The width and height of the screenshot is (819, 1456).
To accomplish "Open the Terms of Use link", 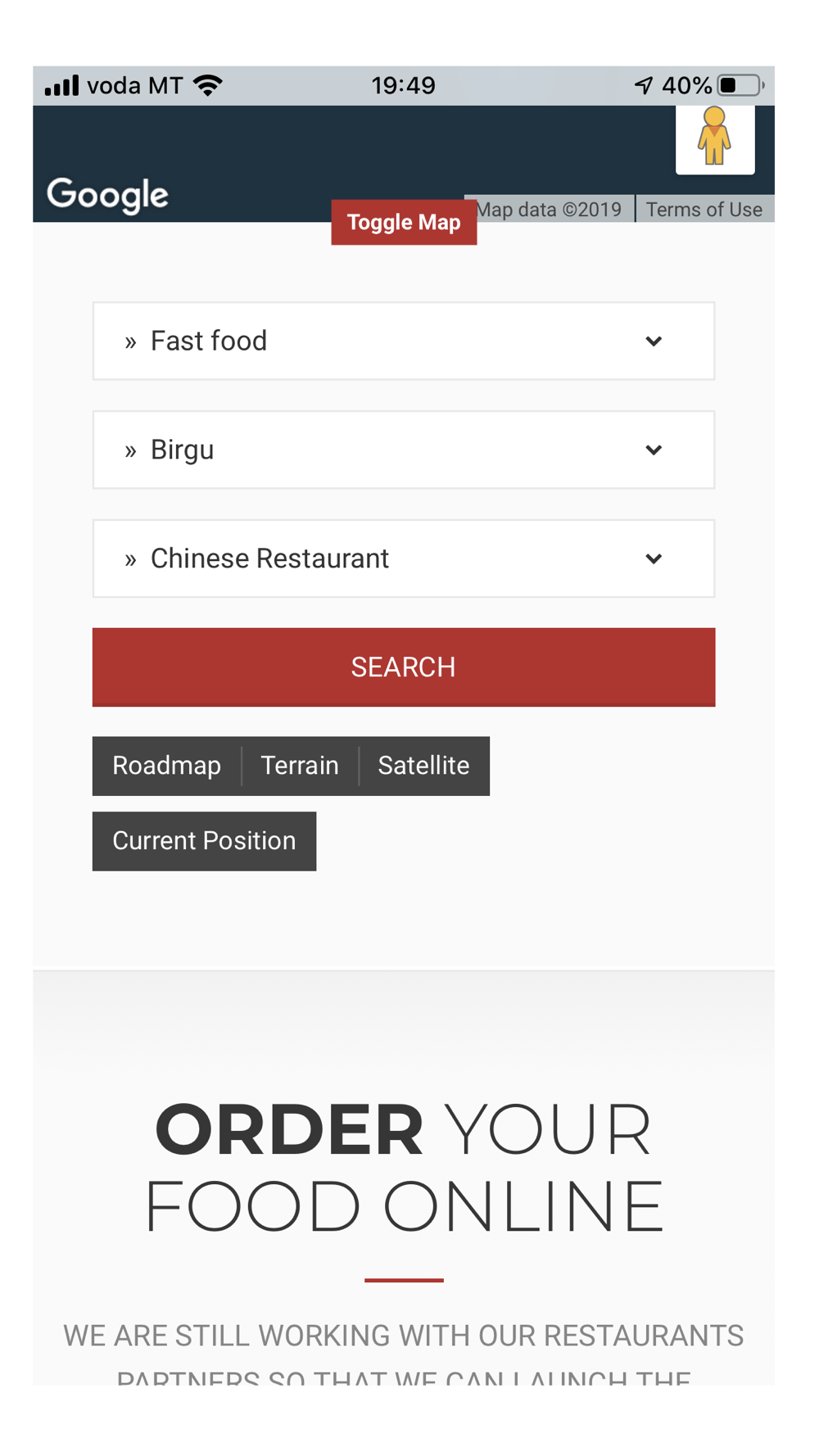I will 704,210.
